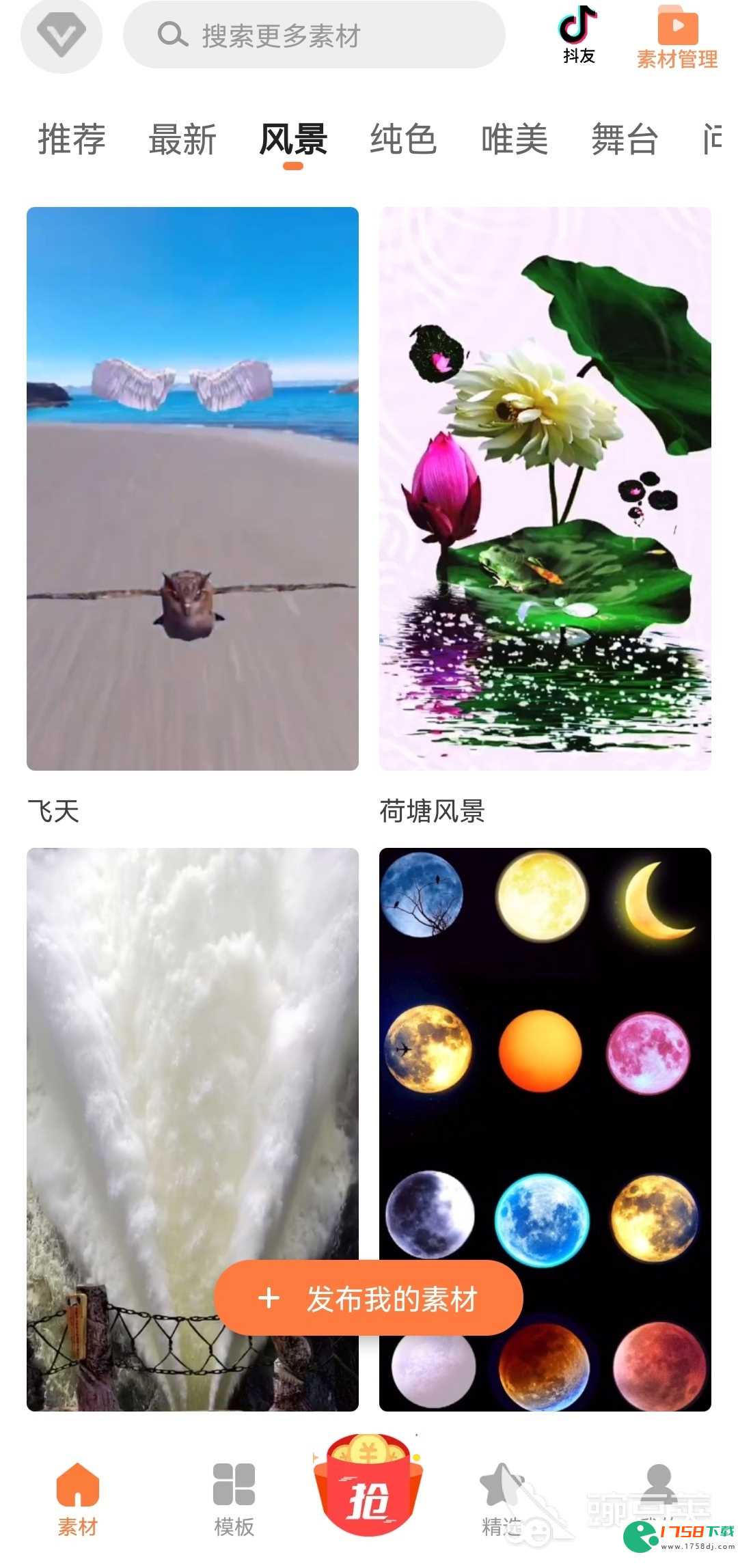Open the waterfall material tile
738x1568 pixels.
point(193,1129)
